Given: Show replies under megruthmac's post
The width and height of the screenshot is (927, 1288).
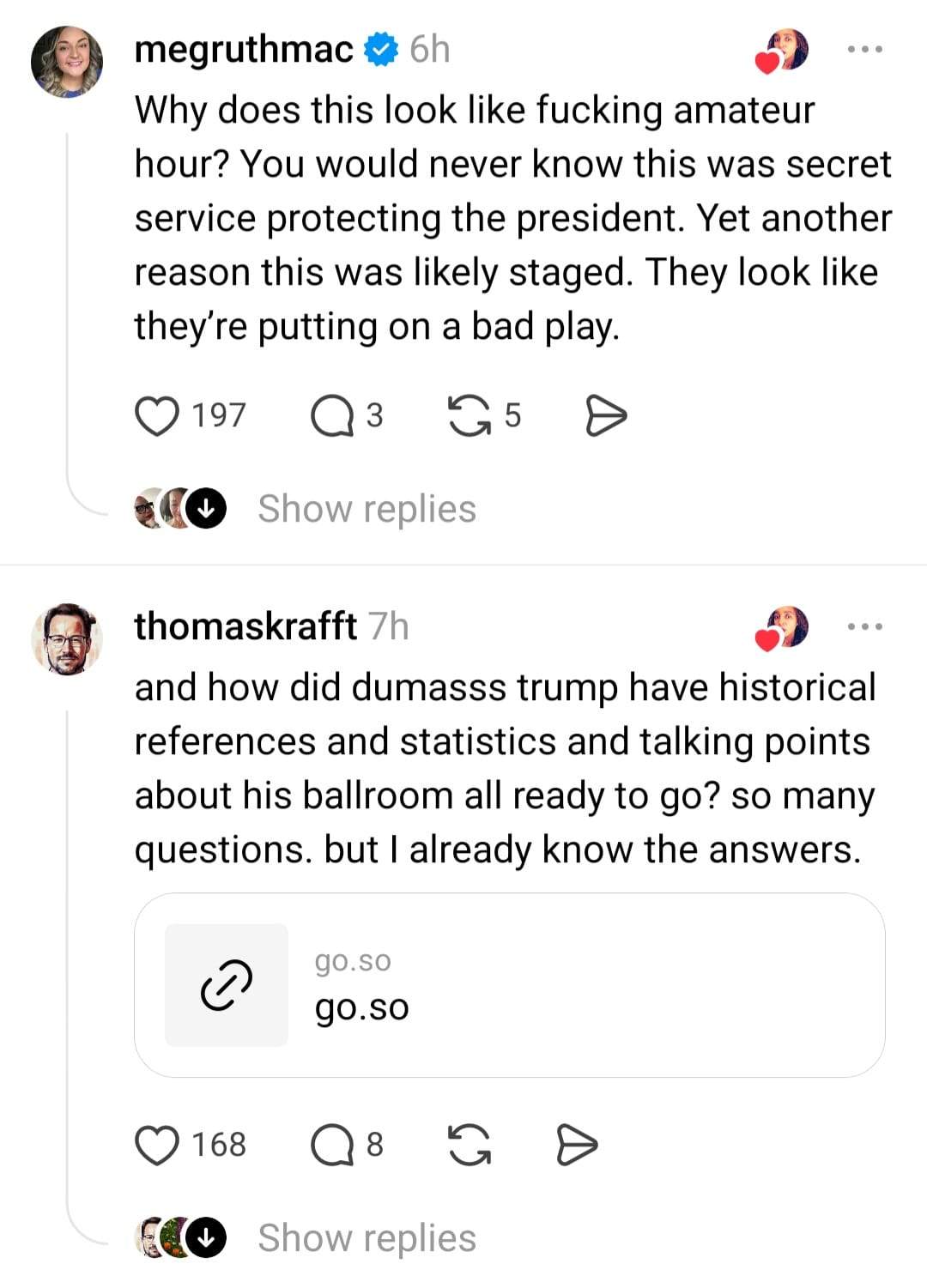Looking at the screenshot, I should [367, 509].
